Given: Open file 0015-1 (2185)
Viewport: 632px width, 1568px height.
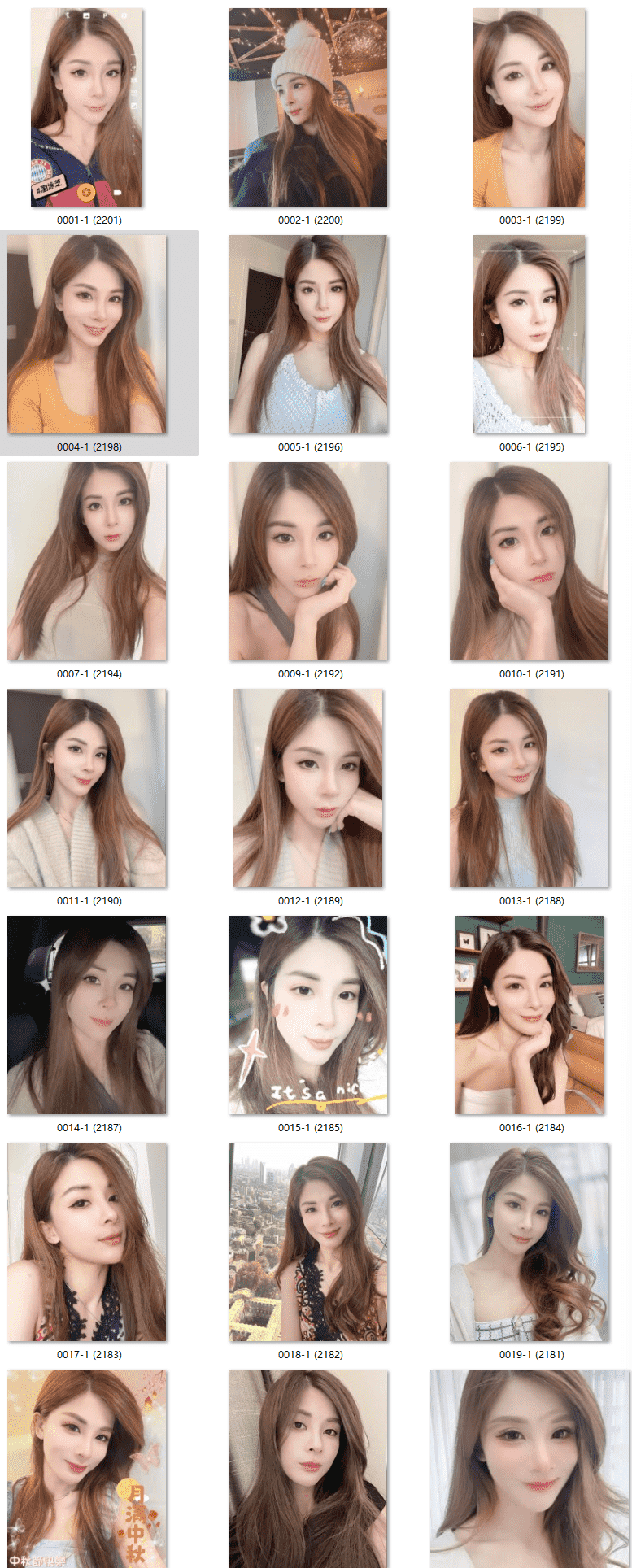Looking at the screenshot, I should pyautogui.click(x=308, y=1015).
